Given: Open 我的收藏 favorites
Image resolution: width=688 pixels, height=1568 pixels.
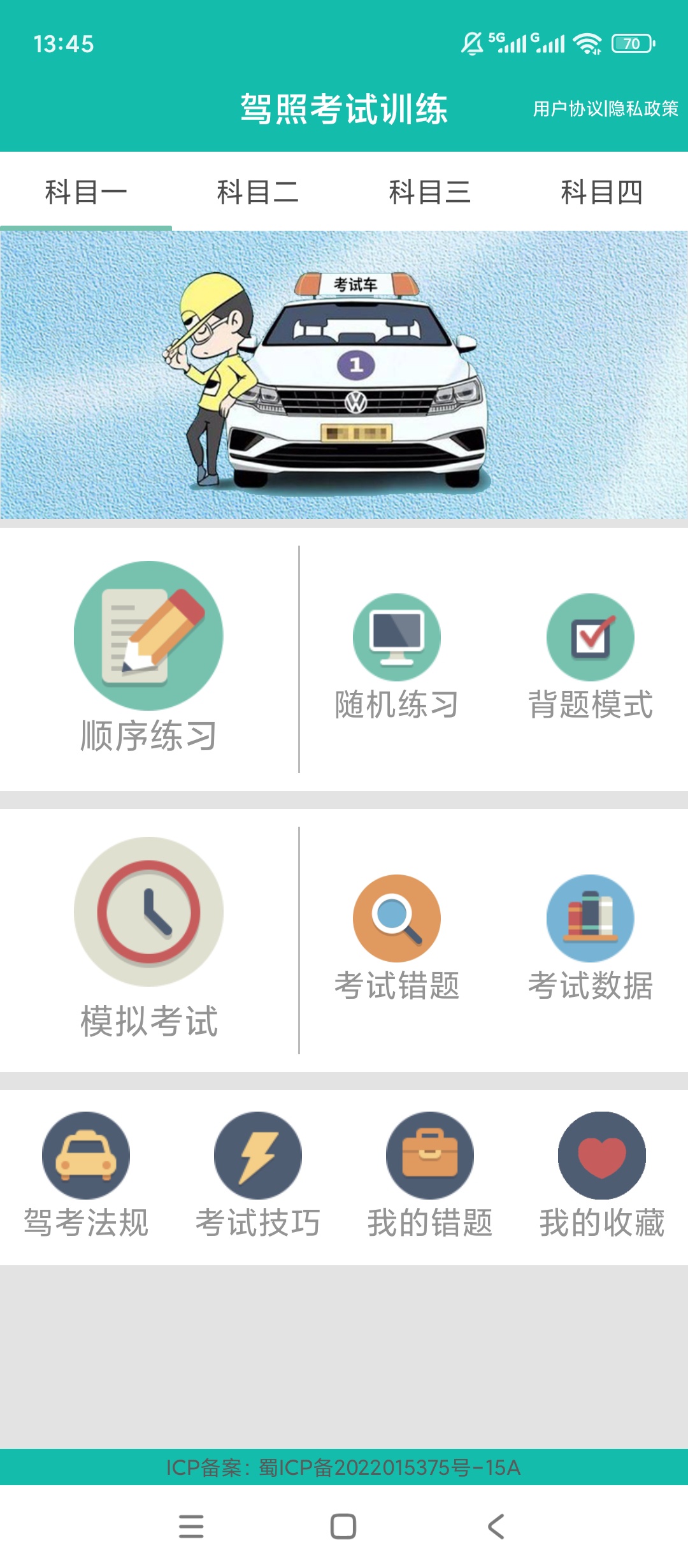Looking at the screenshot, I should (602, 1176).
